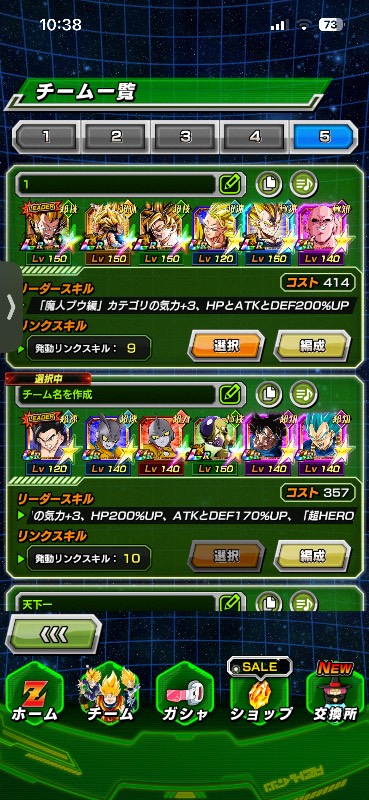Viewport: 369px width, 800px height.
Task: Switch to team page 4 tab
Action: 255,136
